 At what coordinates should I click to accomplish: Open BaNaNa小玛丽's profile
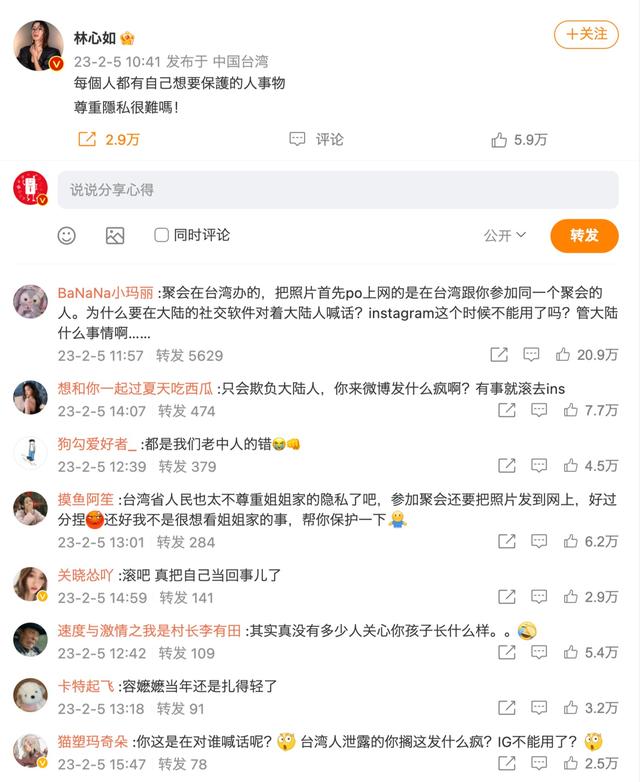click(x=105, y=292)
